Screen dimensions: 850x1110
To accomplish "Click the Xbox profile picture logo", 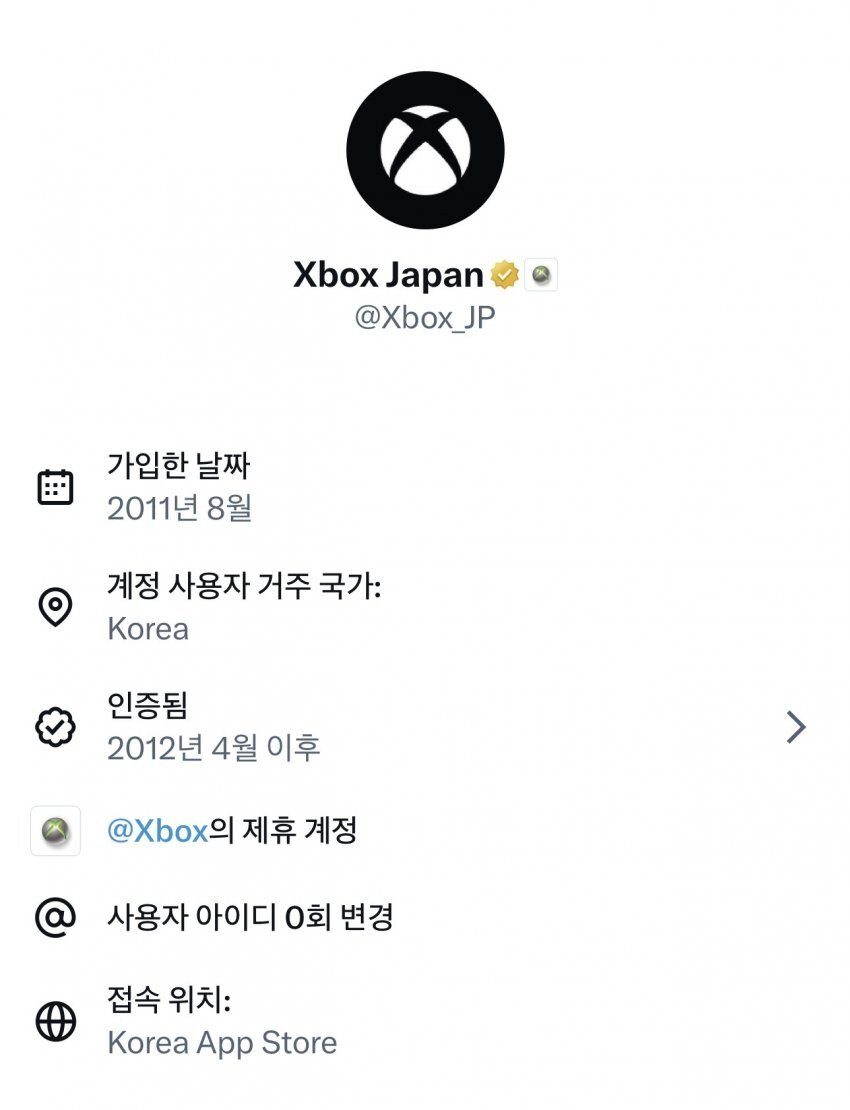I will point(425,150).
